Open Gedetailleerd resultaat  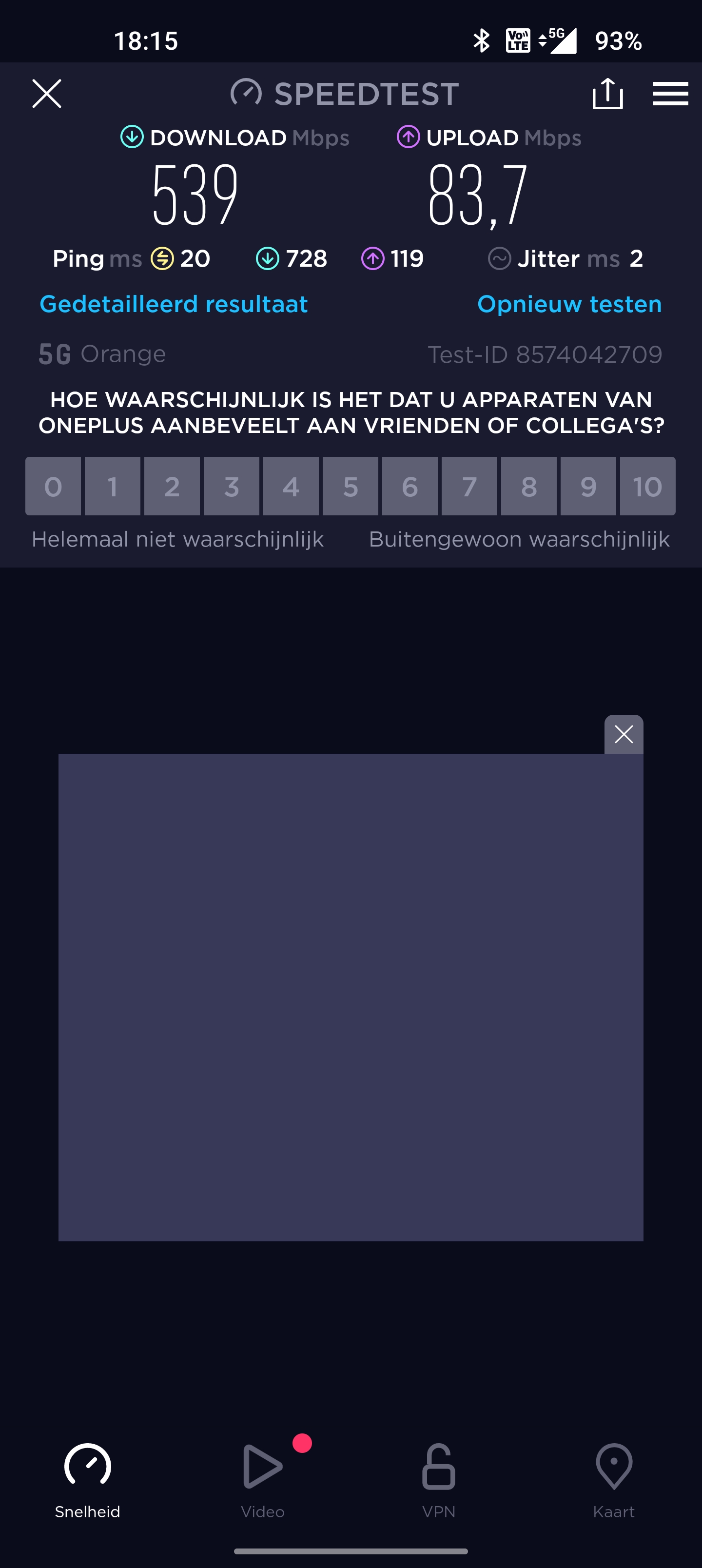pyautogui.click(x=174, y=304)
